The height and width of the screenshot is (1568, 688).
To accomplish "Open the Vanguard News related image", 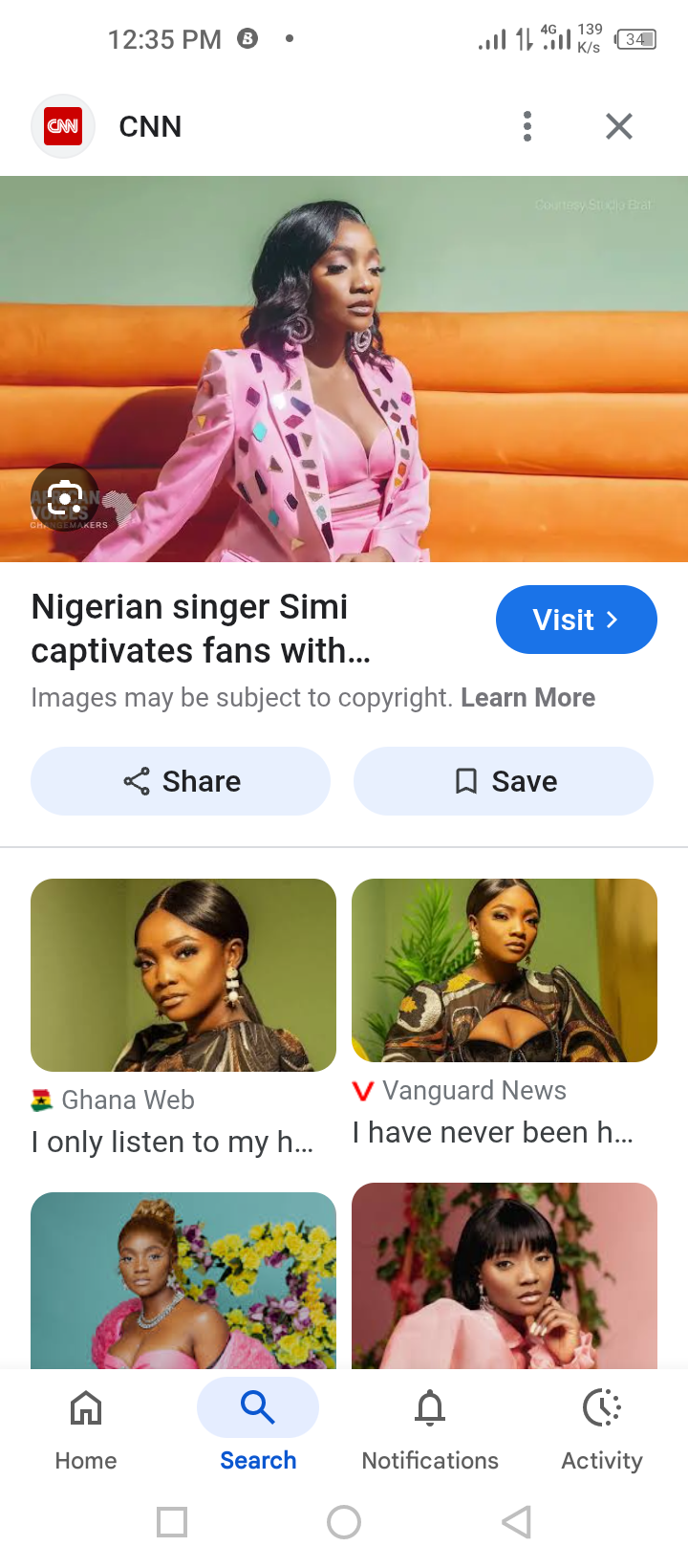I will [x=505, y=970].
